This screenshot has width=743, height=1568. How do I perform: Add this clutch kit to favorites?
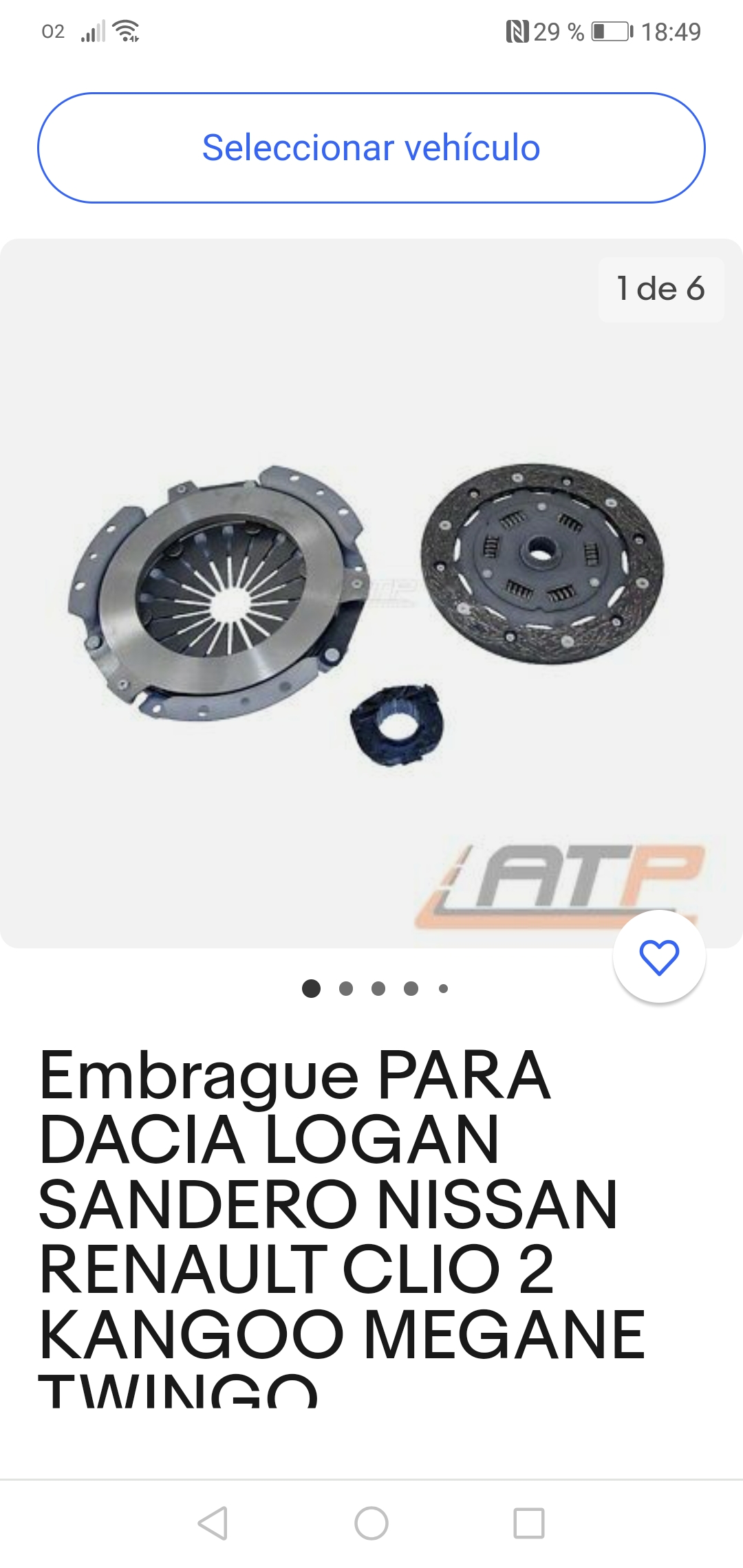(x=659, y=957)
